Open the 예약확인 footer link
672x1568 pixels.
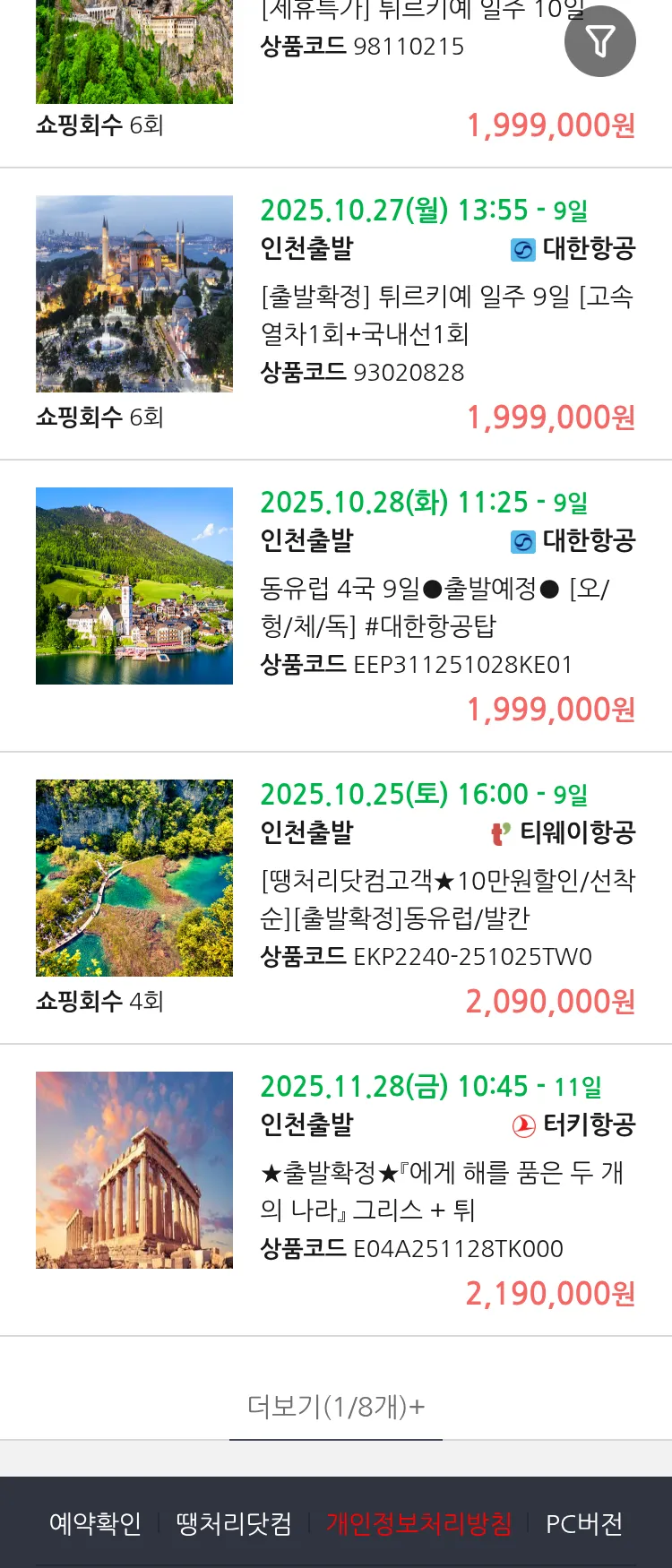95,1523
